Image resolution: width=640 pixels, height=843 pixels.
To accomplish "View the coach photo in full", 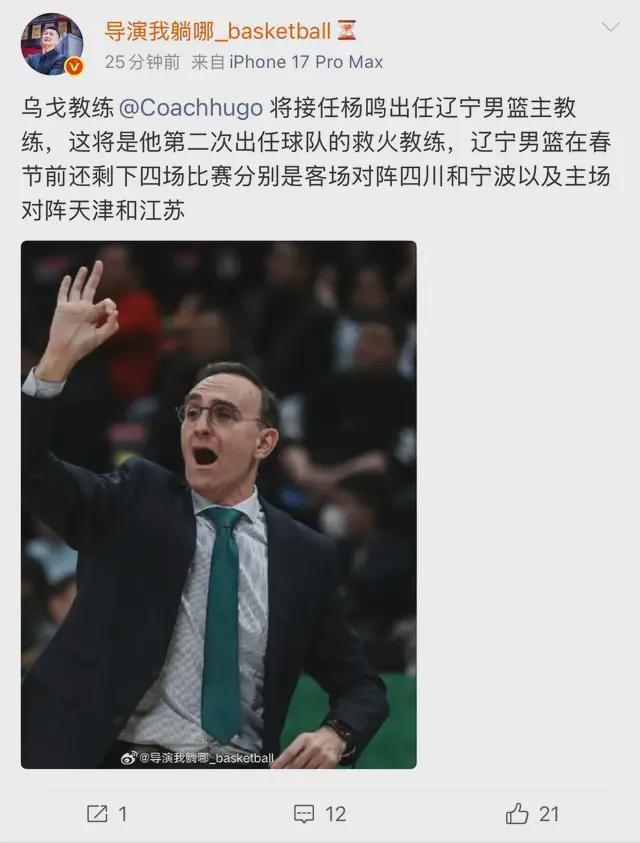I will point(218,504).
